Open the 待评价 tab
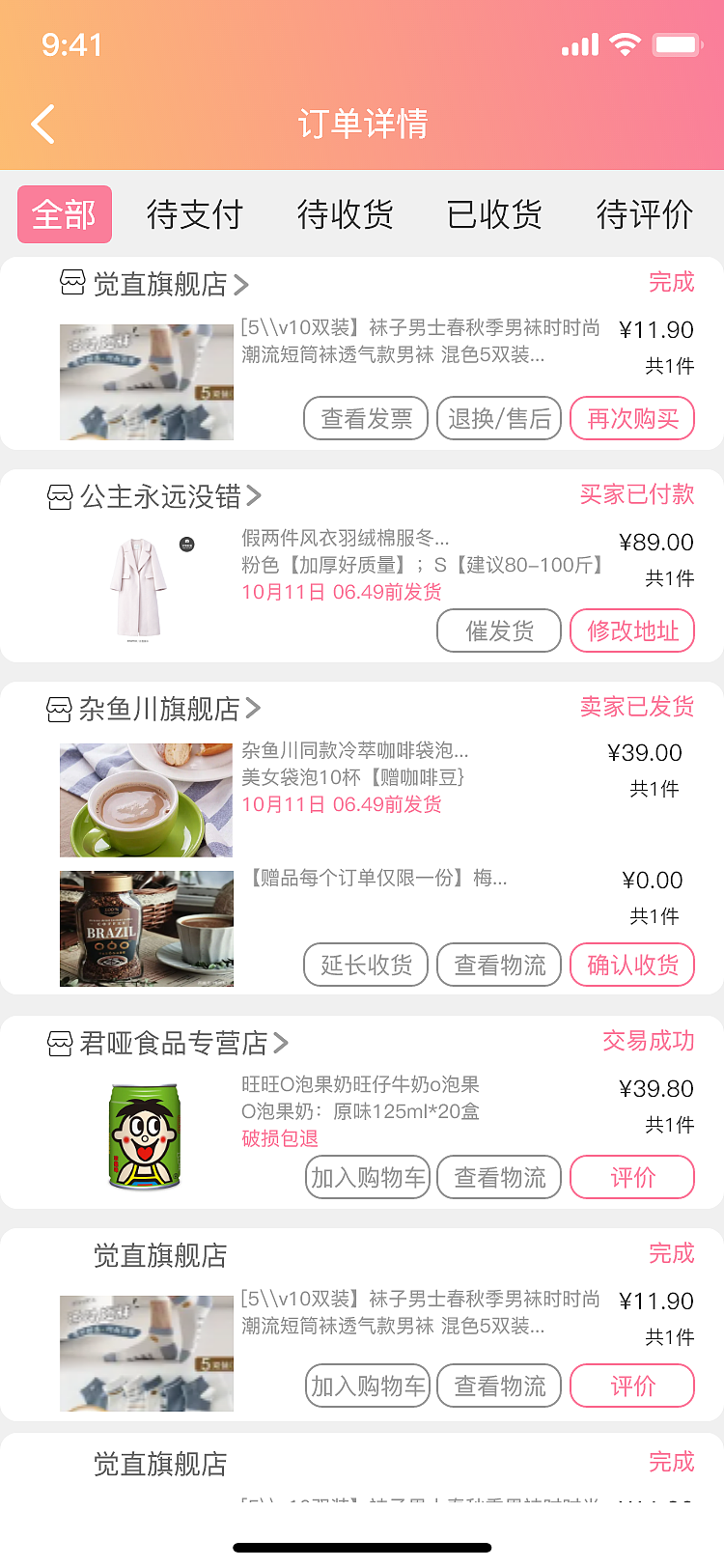The width and height of the screenshot is (724, 1568). click(645, 215)
